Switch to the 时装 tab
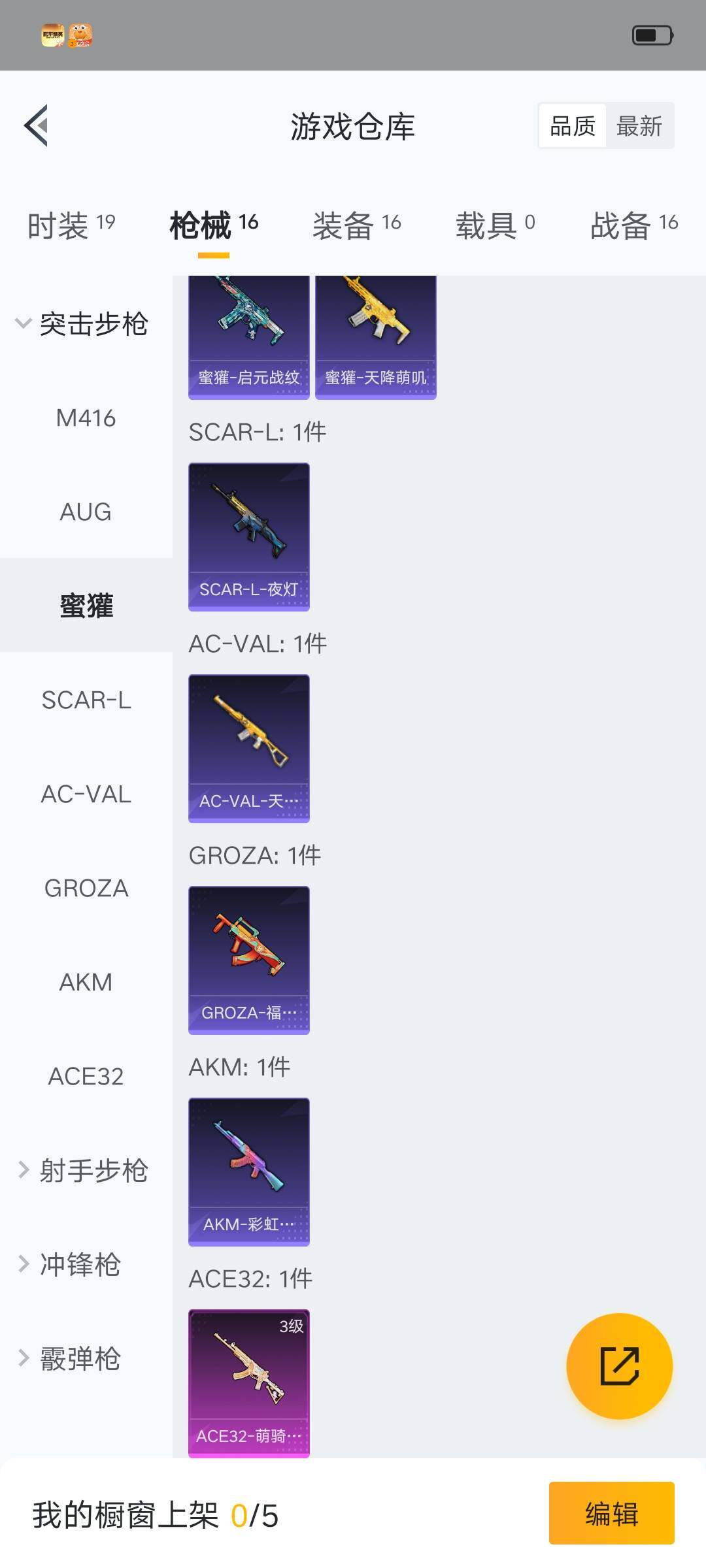Screen dimensions: 706x1568 [x=71, y=225]
